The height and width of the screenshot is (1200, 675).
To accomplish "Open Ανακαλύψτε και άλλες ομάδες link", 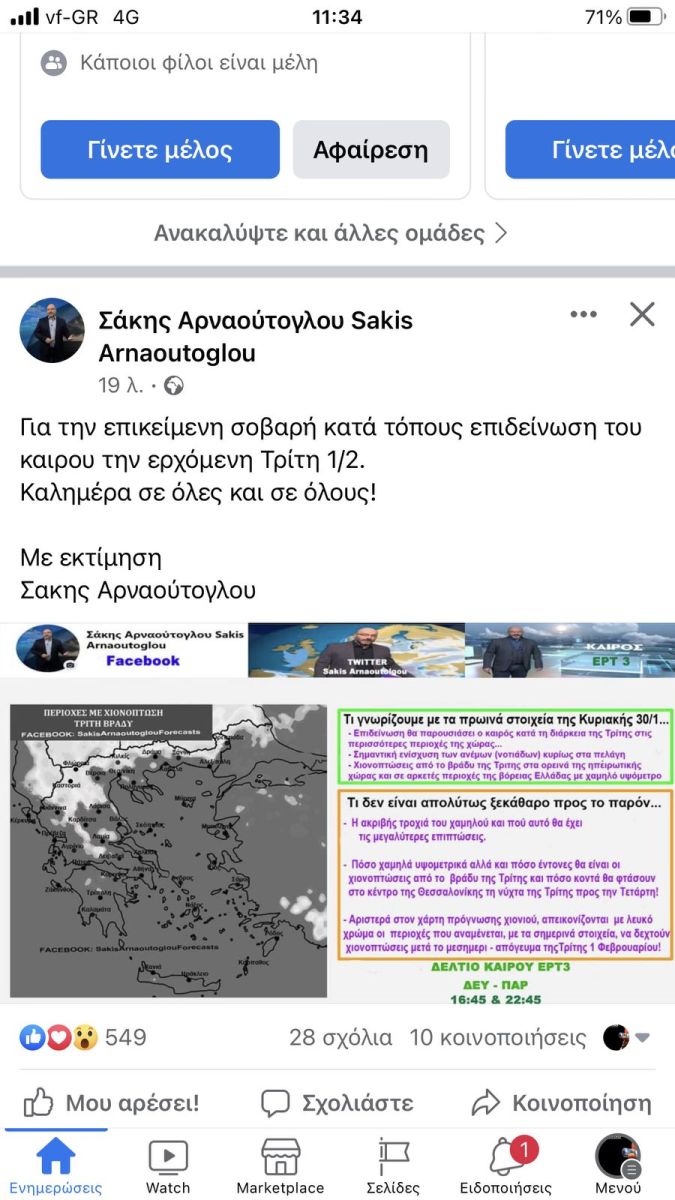I will pos(331,233).
